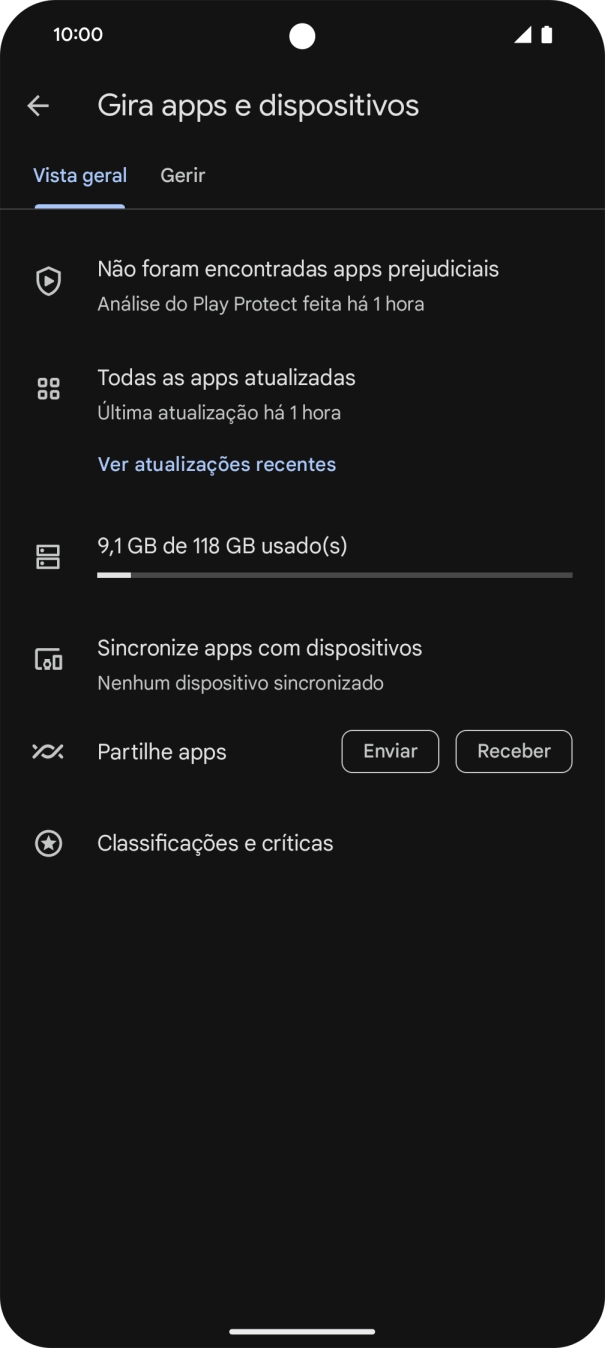605x1348 pixels.
Task: Tap the Receber button
Action: click(514, 752)
